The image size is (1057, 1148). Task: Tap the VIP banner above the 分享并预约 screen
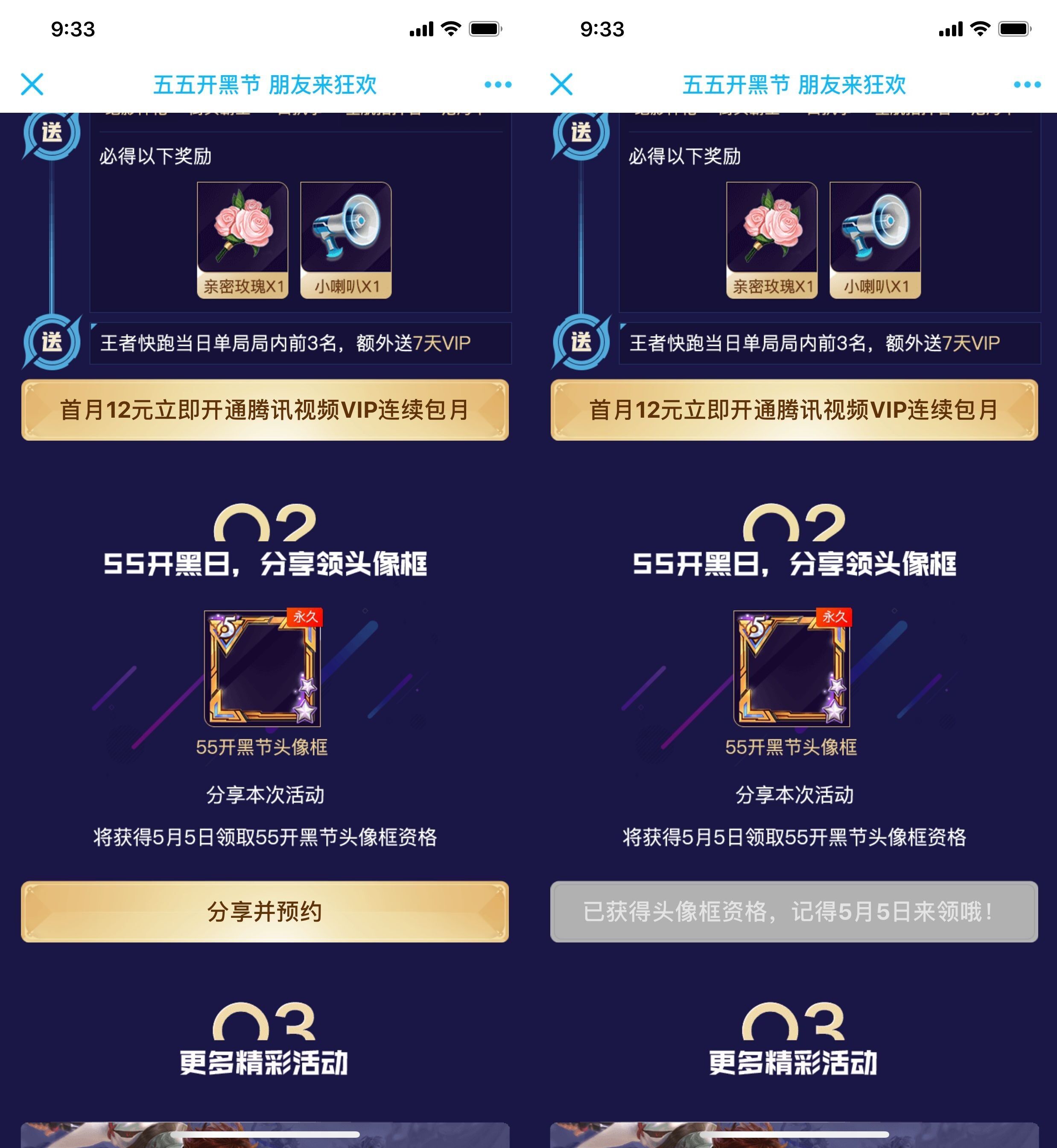coord(264,410)
